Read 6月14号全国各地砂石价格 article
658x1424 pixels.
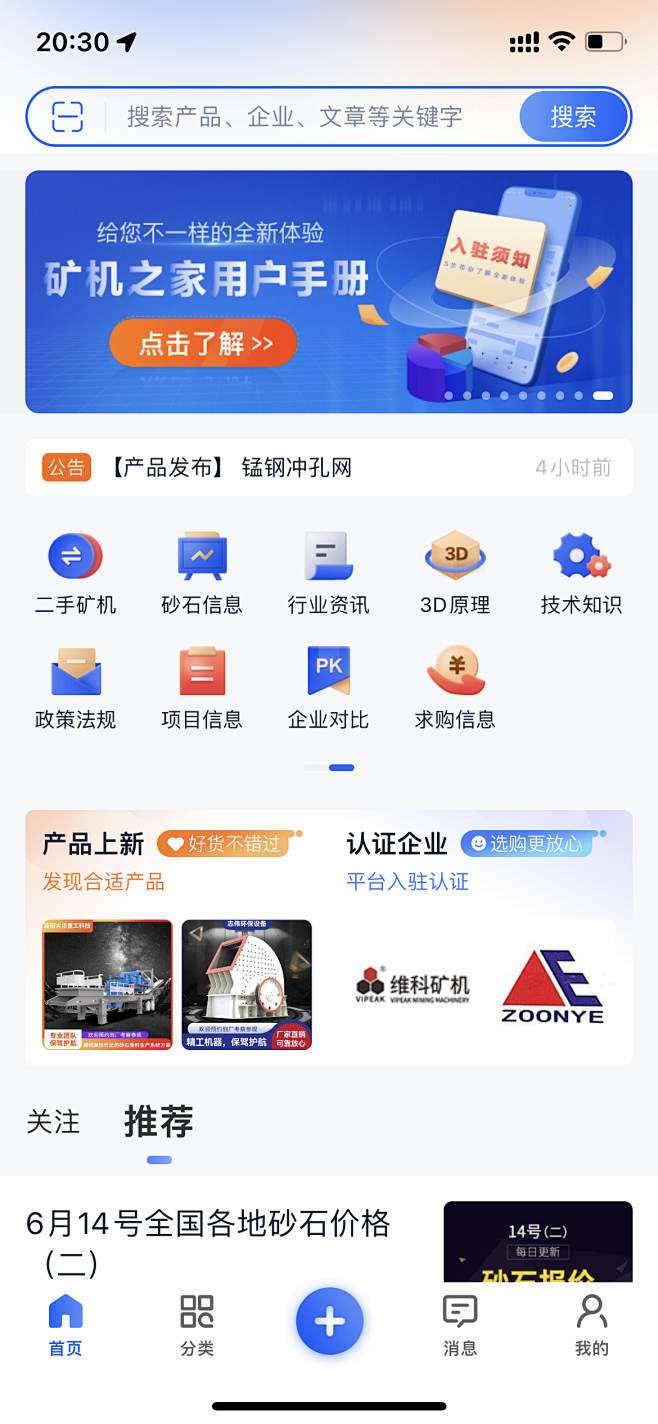tap(208, 1238)
